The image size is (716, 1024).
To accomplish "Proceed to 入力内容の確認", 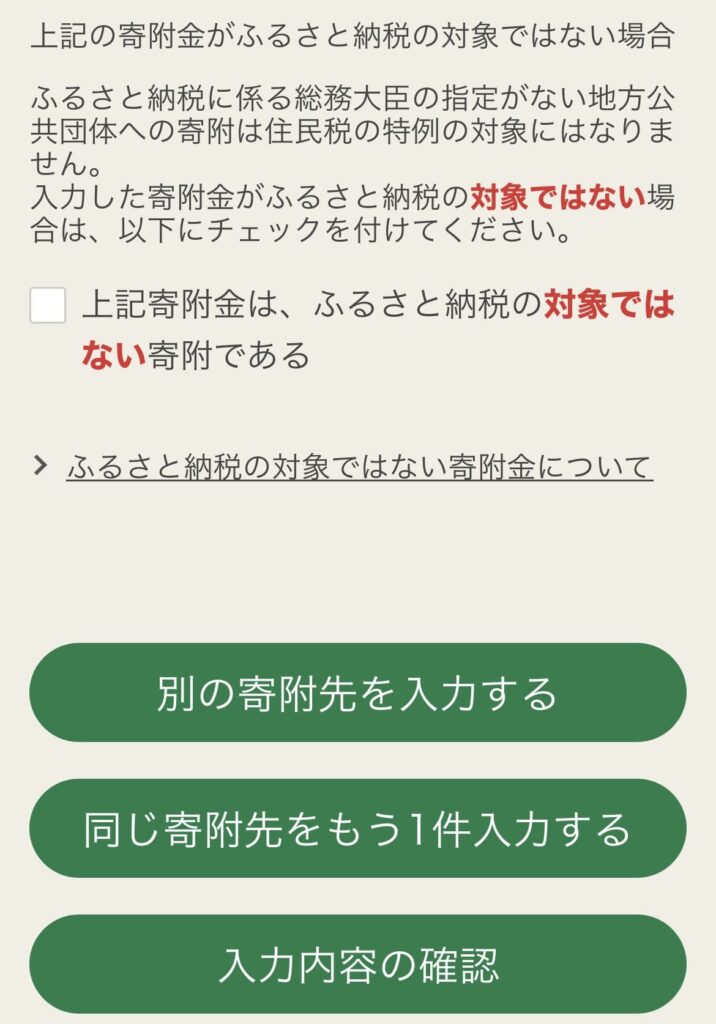I will pyautogui.click(x=357, y=964).
